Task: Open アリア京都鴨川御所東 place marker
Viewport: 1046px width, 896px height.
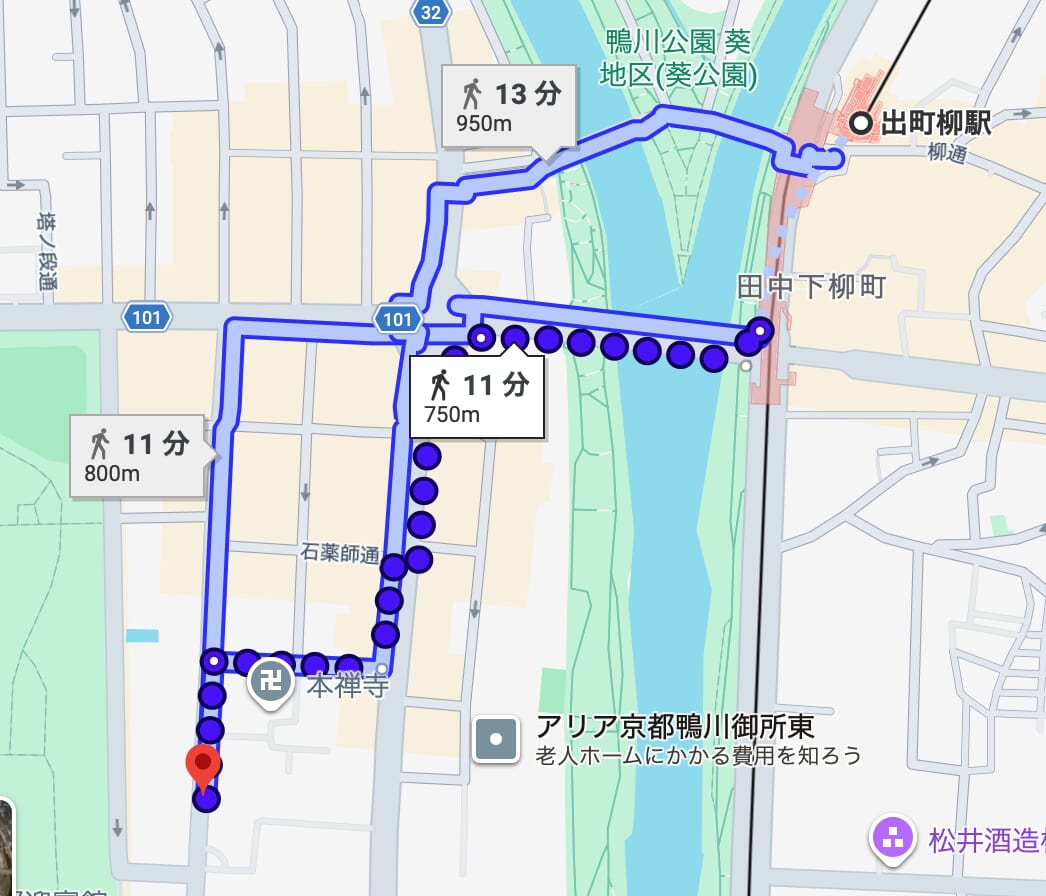Action: coord(496,740)
